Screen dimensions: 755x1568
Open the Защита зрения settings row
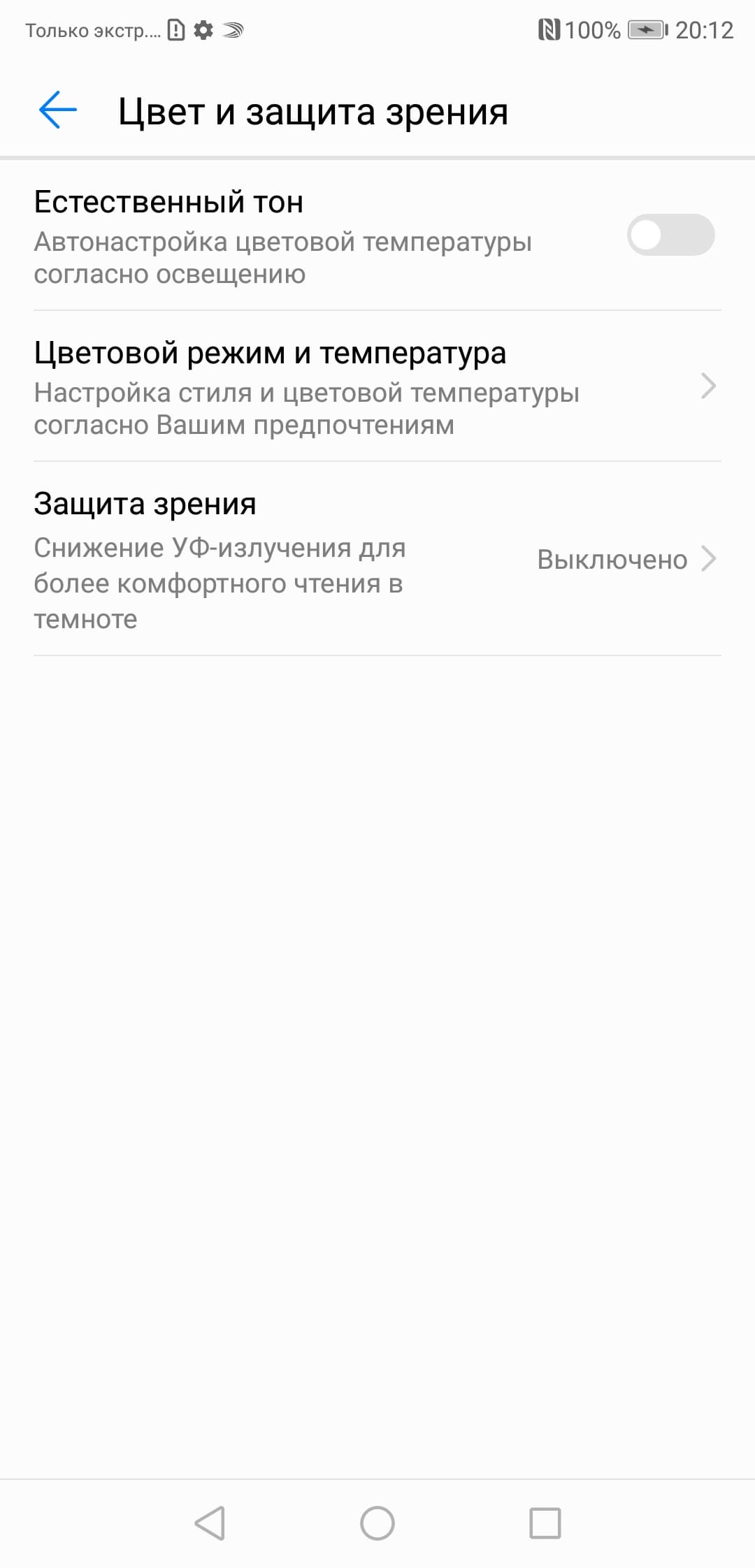(x=377, y=559)
